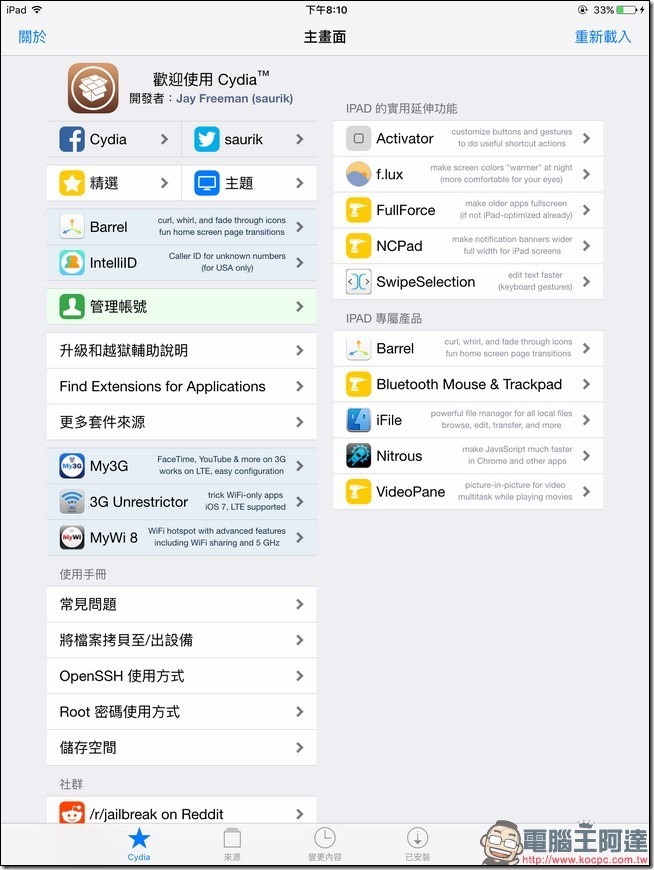654x870 pixels.
Task: Open the Bluetooth Mouse & Trackpad row
Action: click(x=468, y=384)
